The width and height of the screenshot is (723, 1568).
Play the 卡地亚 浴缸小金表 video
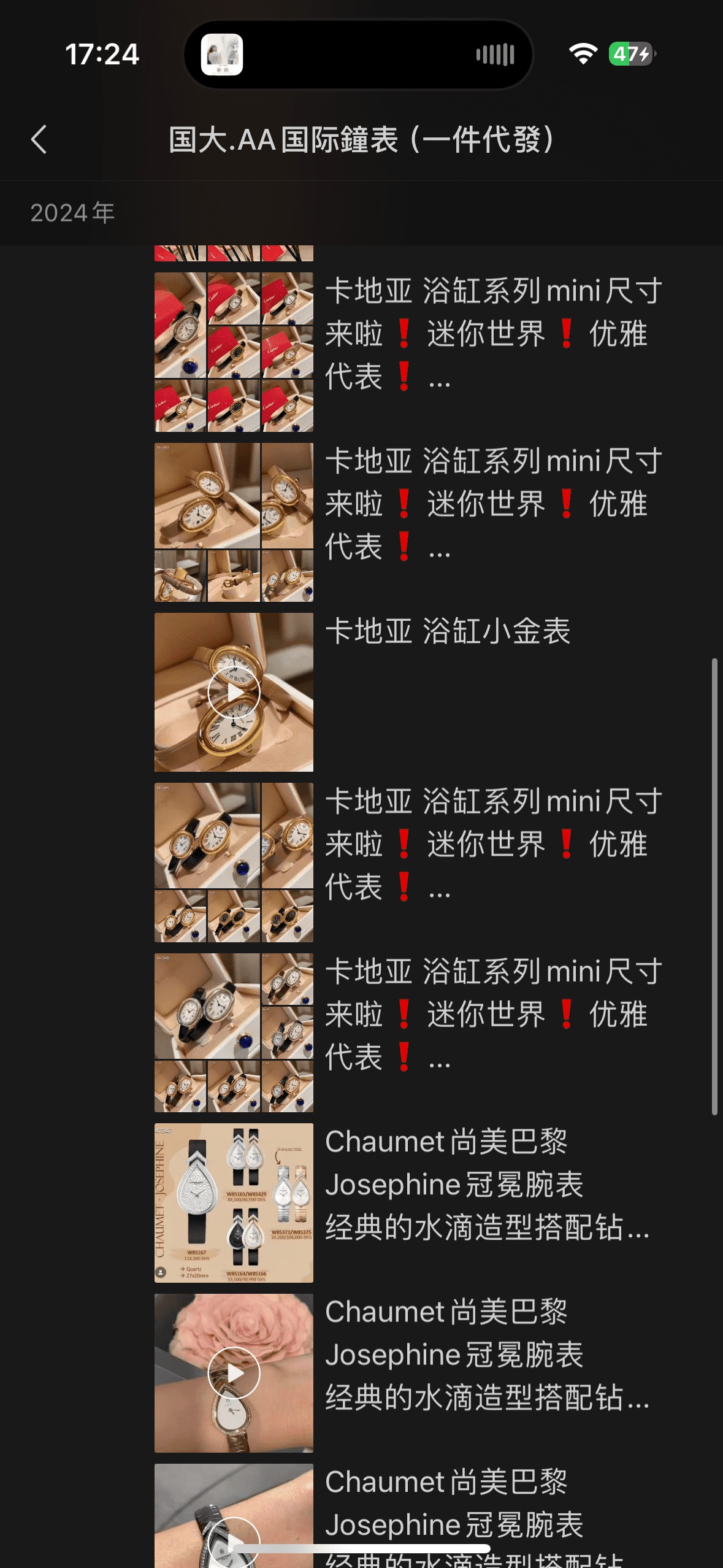[234, 693]
